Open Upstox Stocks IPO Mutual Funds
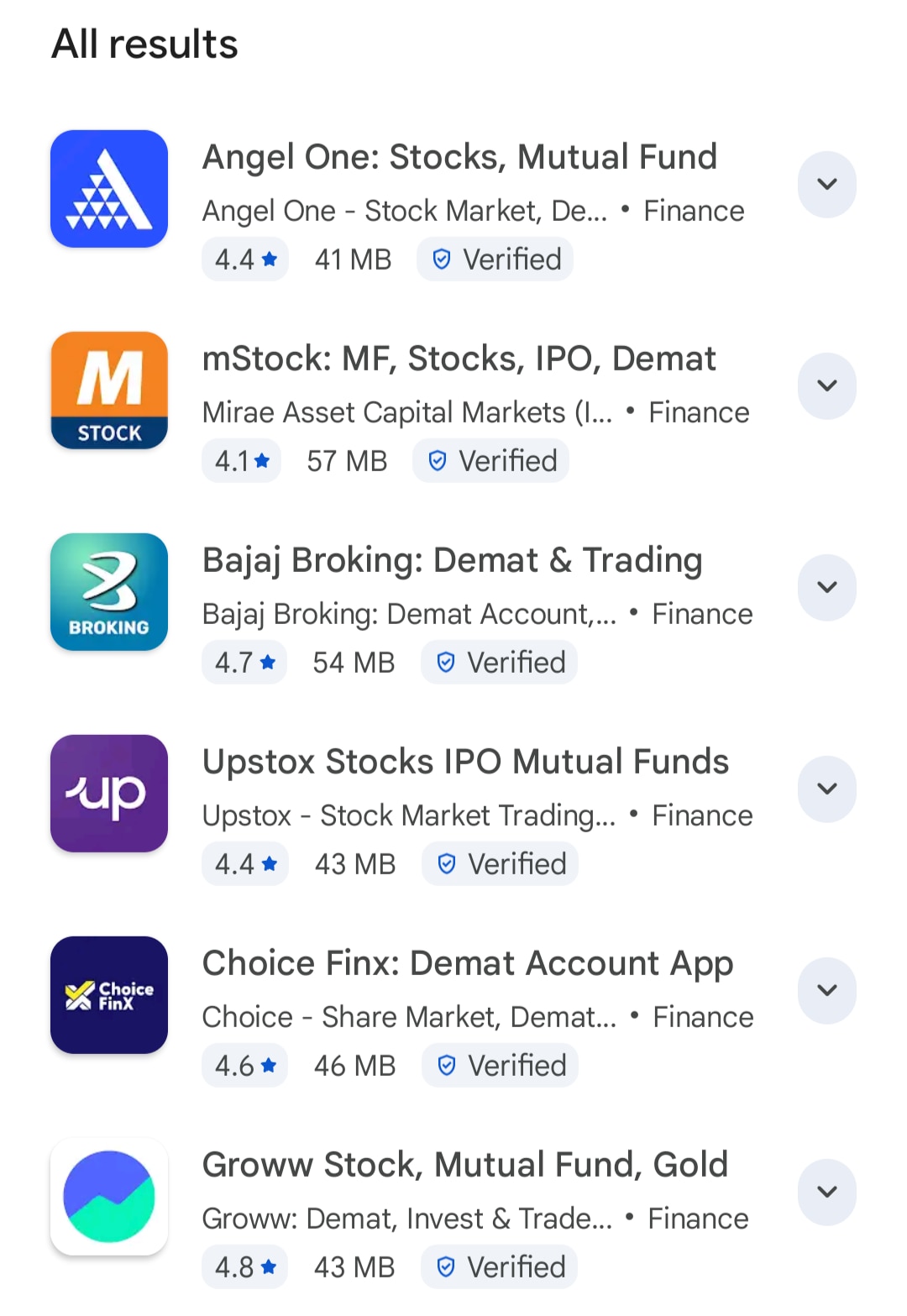The height and width of the screenshot is (1316, 907). click(x=465, y=762)
